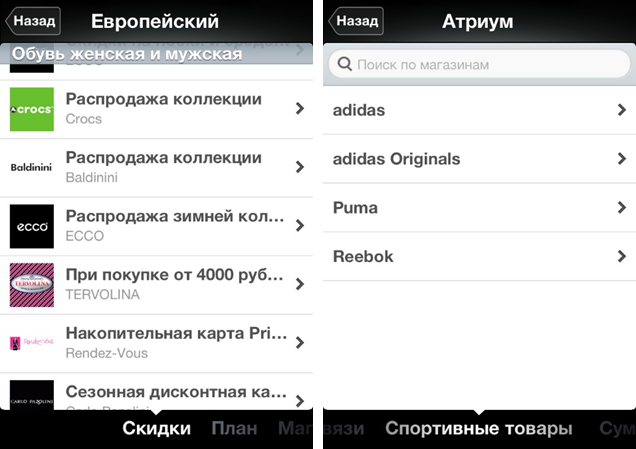The height and width of the screenshot is (449, 636).
Task: Select the Puma store
Action: [x=479, y=208]
